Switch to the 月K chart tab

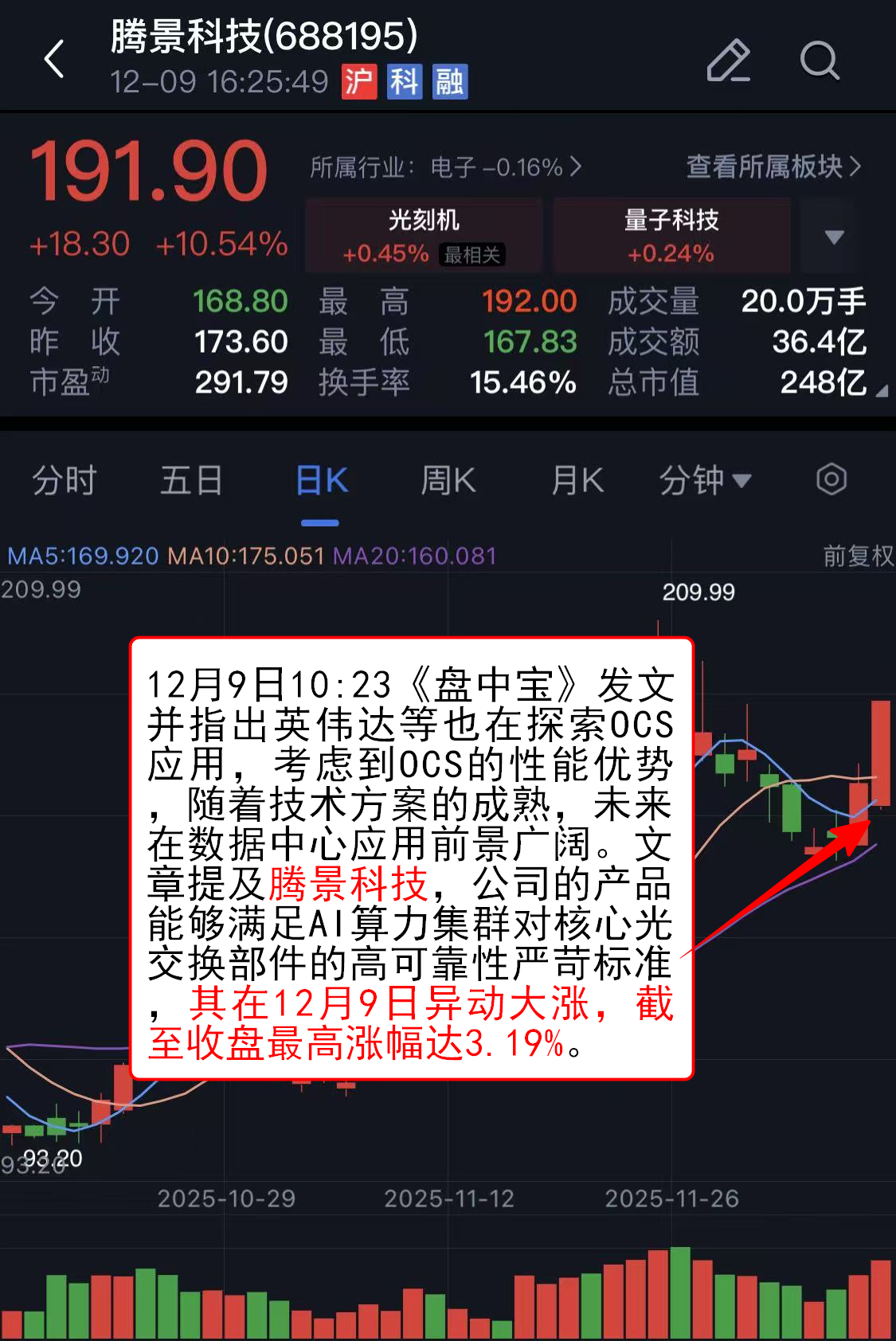(x=577, y=481)
